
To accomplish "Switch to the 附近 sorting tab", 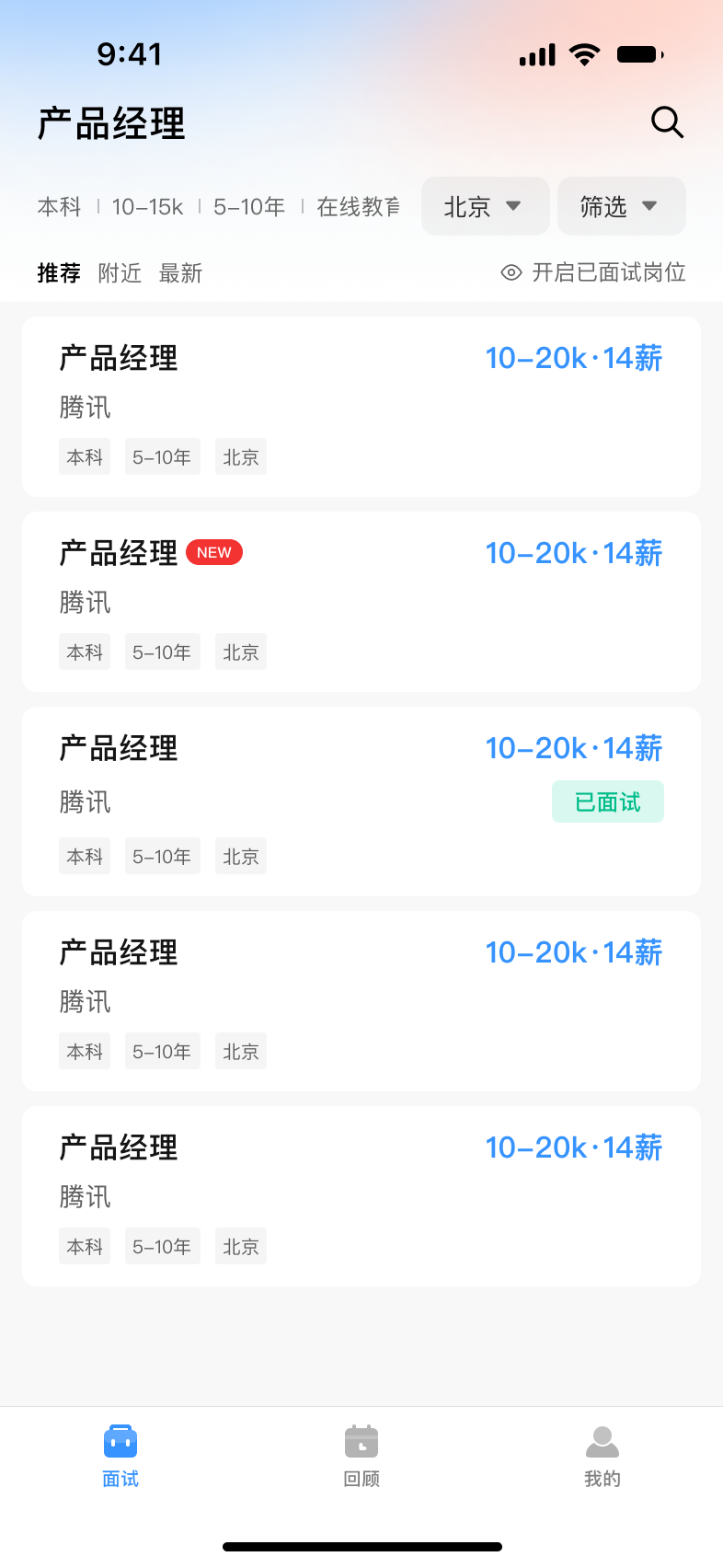I will click(120, 273).
